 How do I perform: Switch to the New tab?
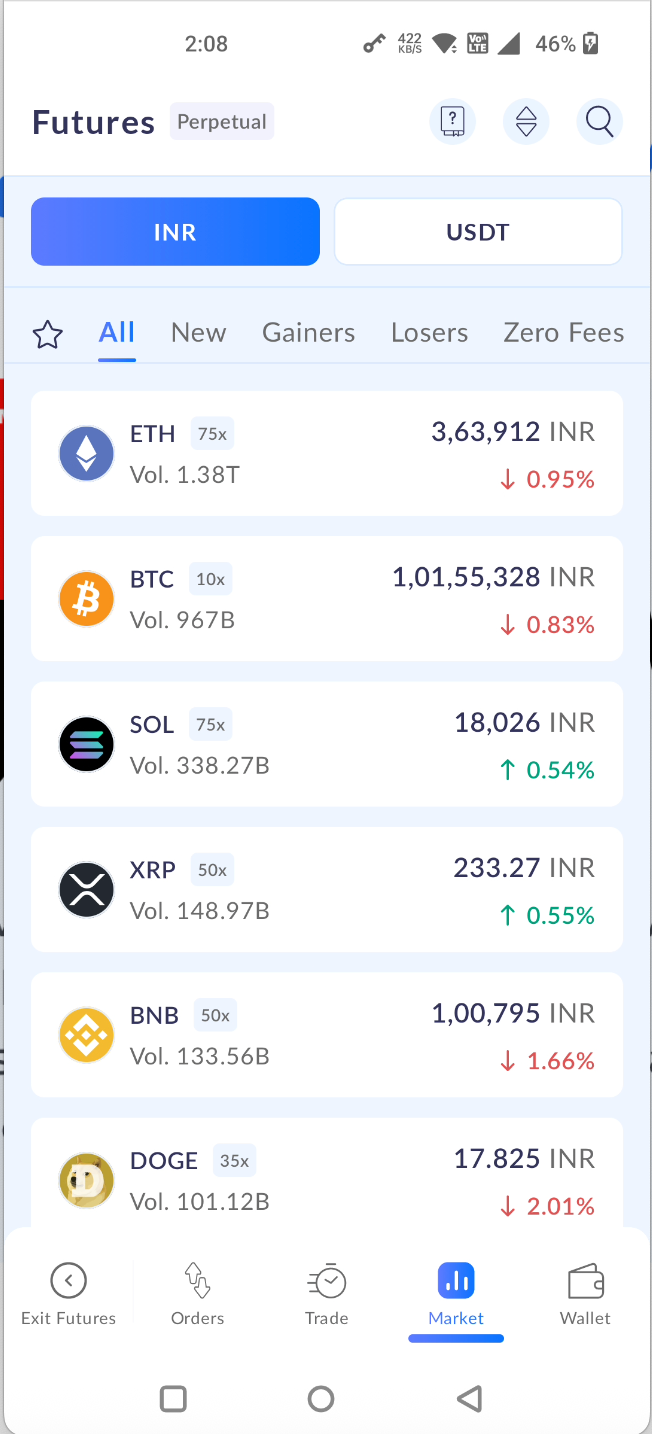pos(198,333)
